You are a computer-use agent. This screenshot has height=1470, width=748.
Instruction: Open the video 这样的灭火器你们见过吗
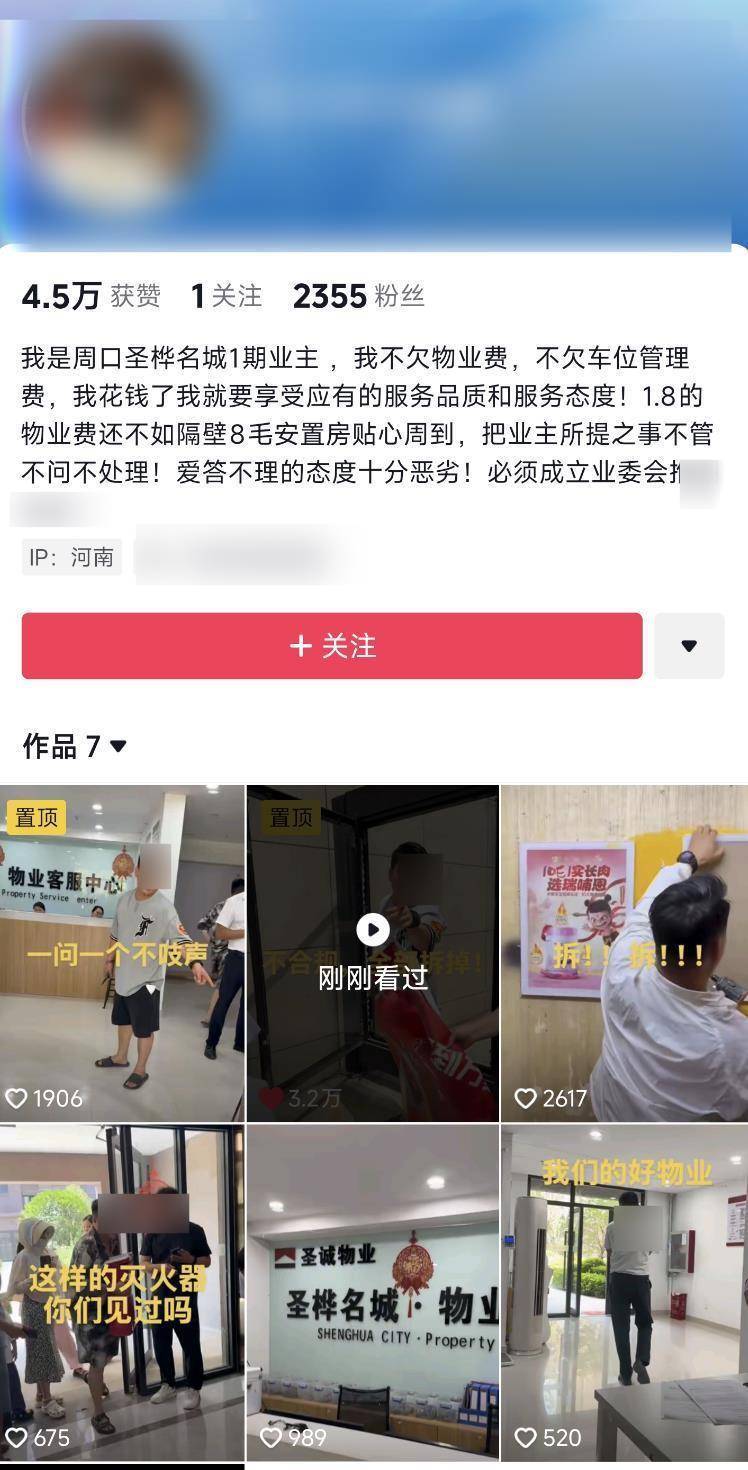(x=122, y=1292)
